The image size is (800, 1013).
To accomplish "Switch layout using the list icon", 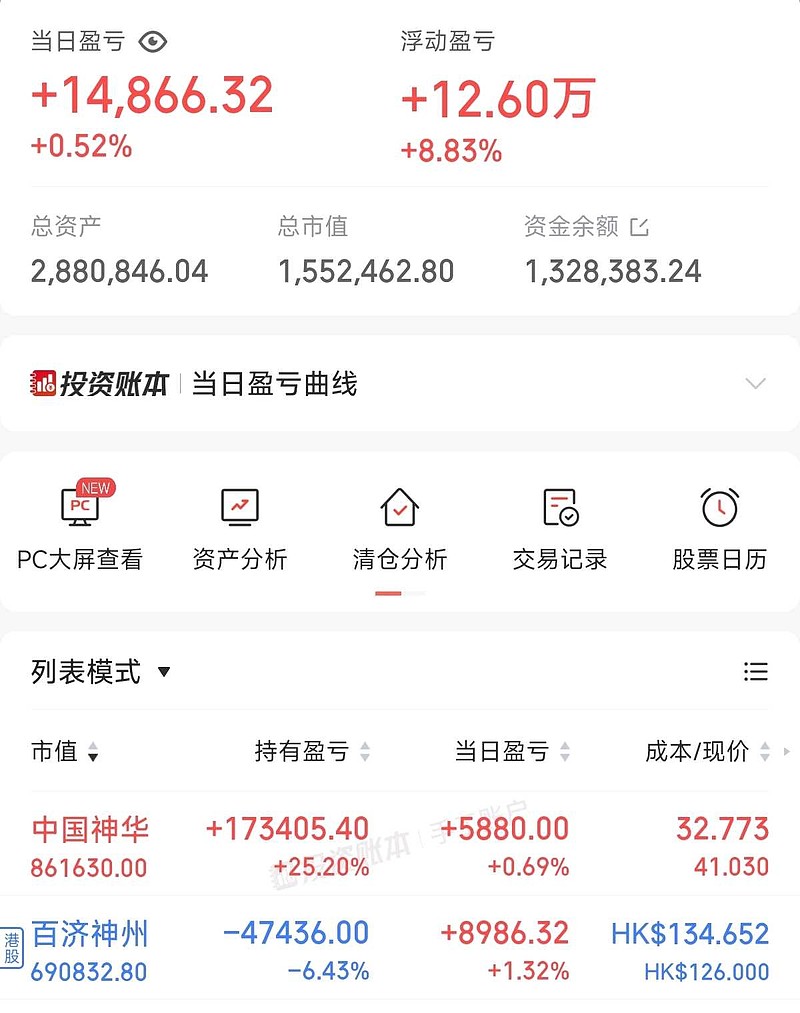I will (x=756, y=671).
